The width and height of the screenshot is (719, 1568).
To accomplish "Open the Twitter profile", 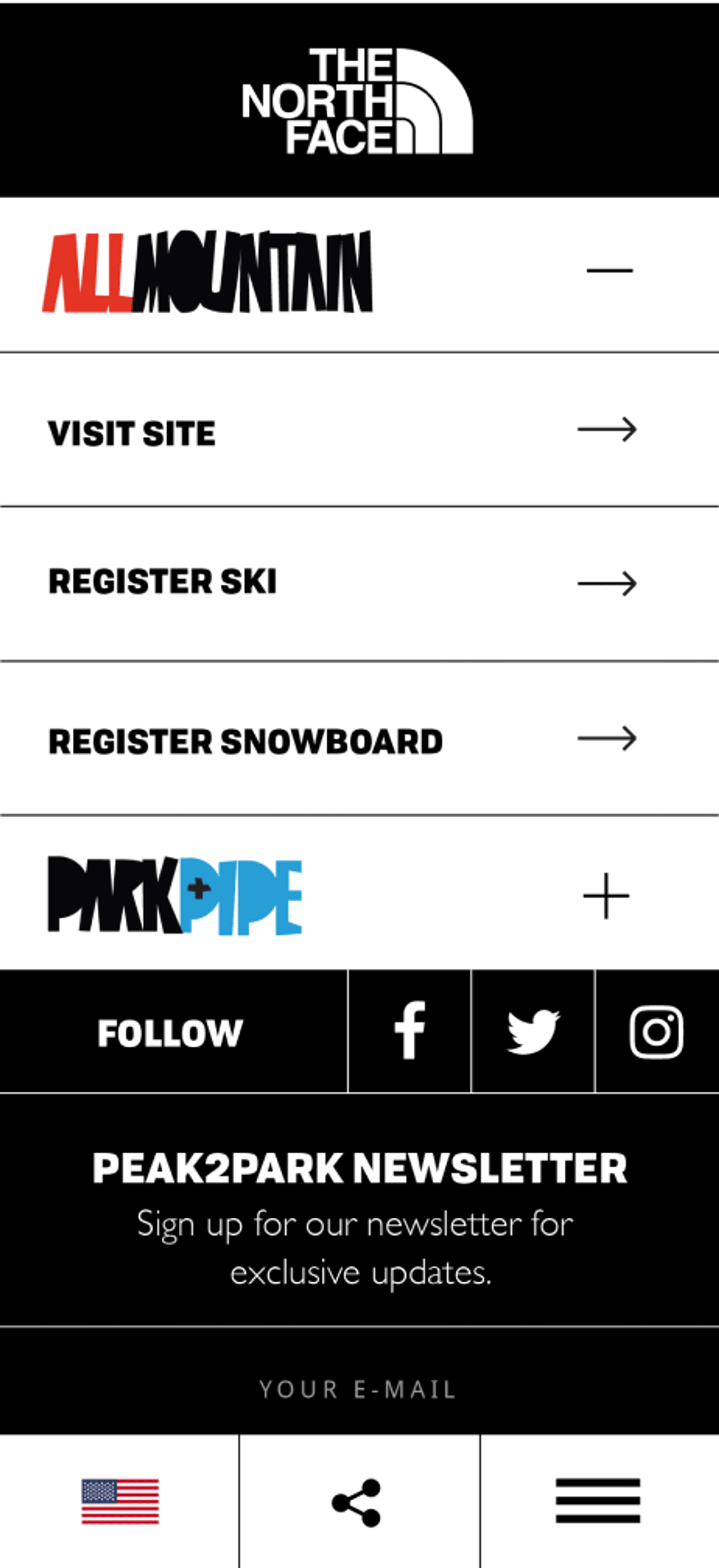I will [533, 1031].
